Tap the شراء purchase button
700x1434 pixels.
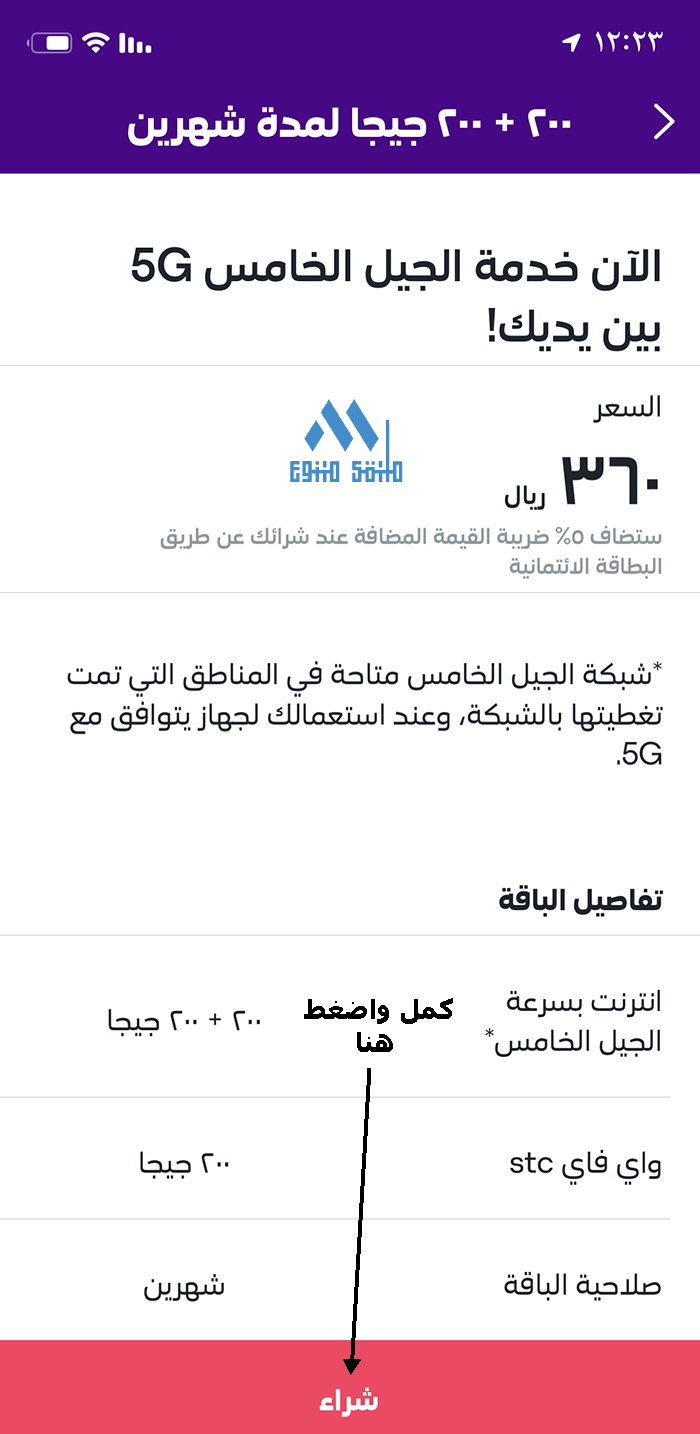point(350,1399)
